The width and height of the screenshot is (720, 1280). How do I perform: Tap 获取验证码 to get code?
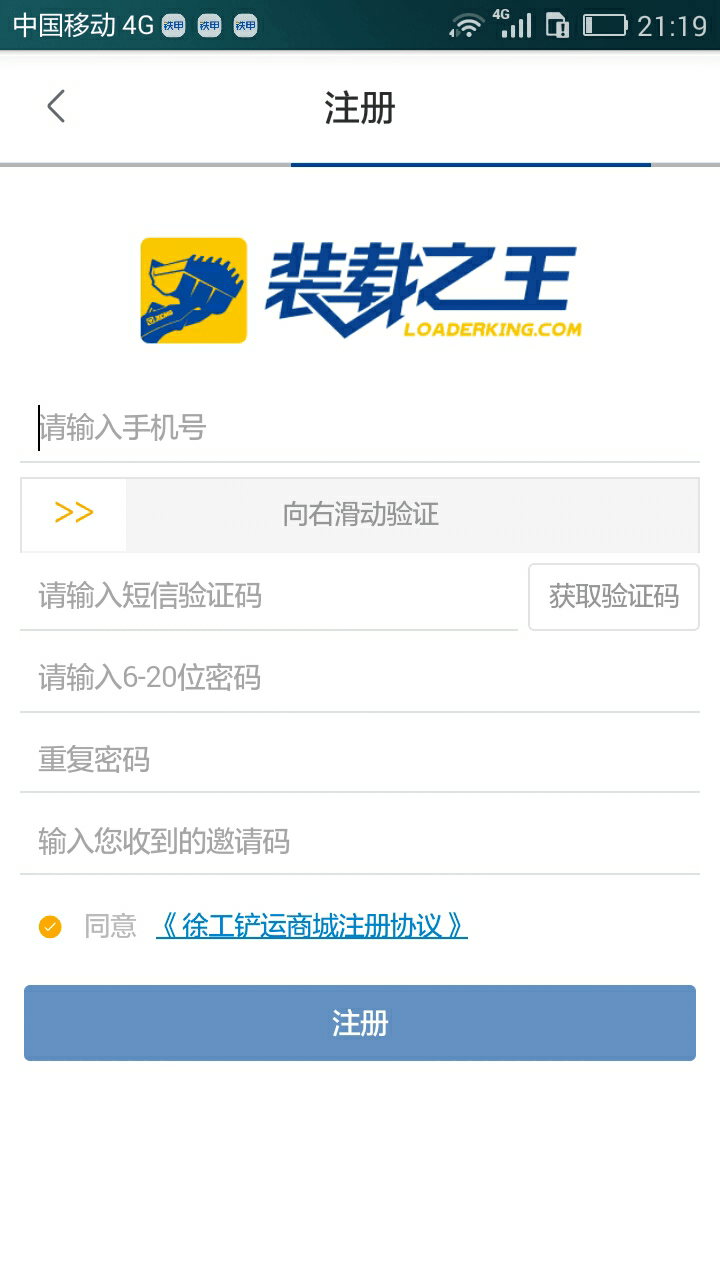click(x=613, y=597)
